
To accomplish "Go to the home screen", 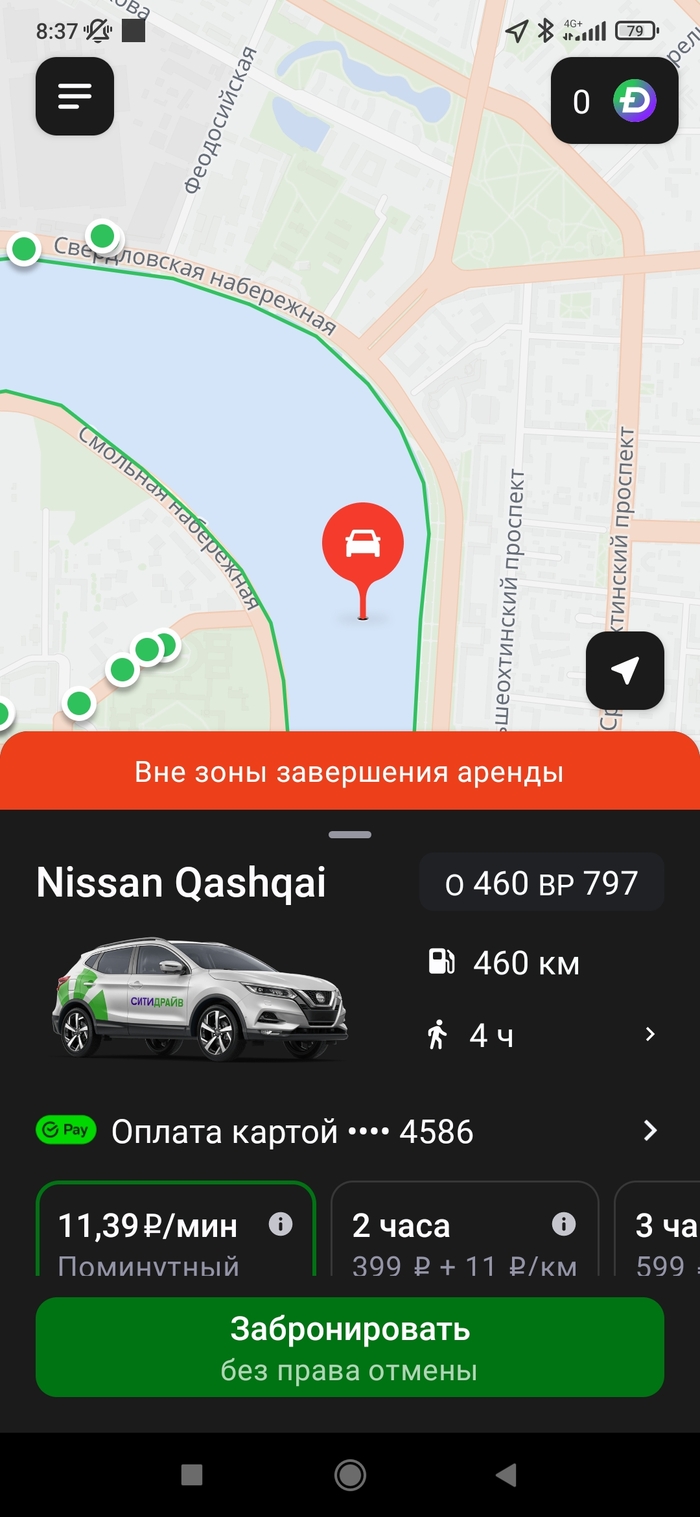I will (x=350, y=1474).
